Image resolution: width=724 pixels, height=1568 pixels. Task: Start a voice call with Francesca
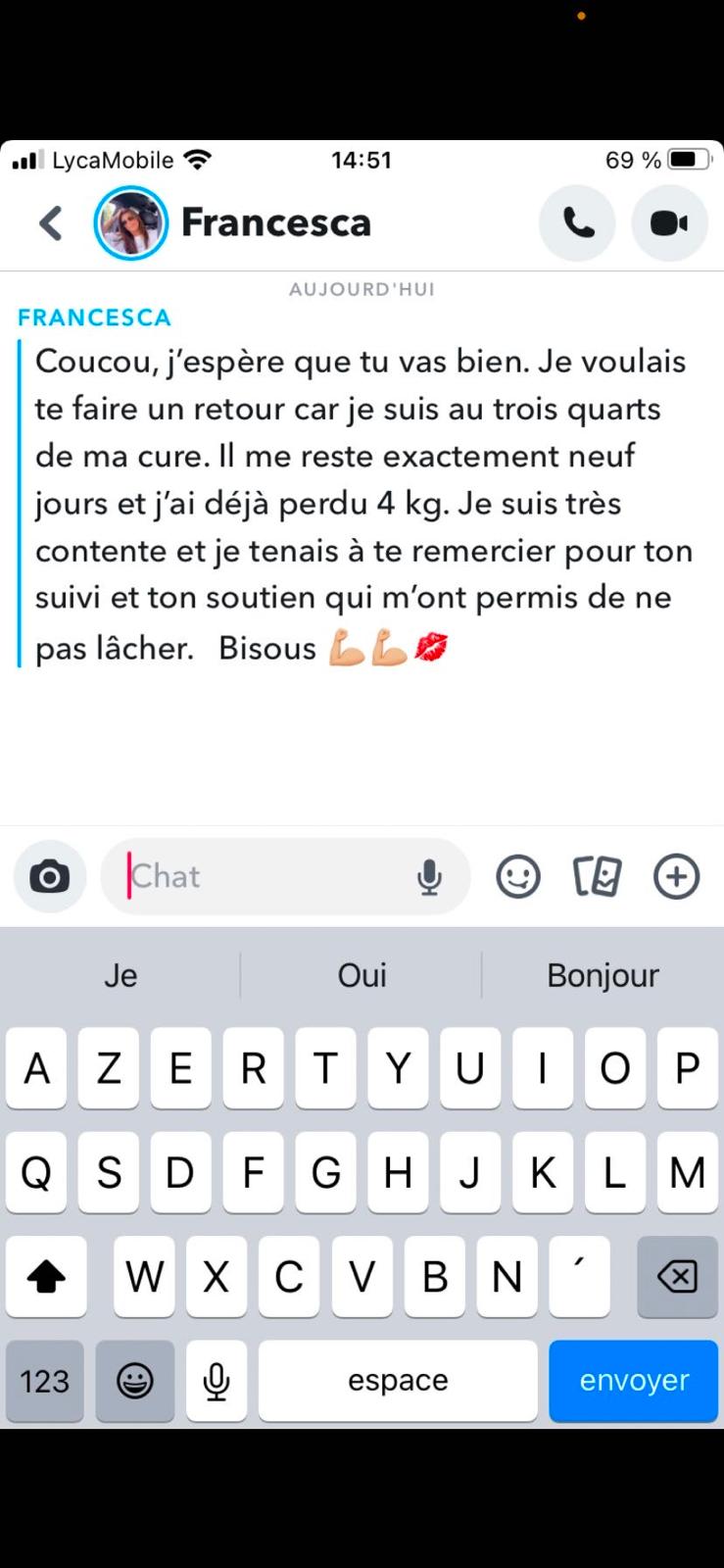pyautogui.click(x=578, y=223)
